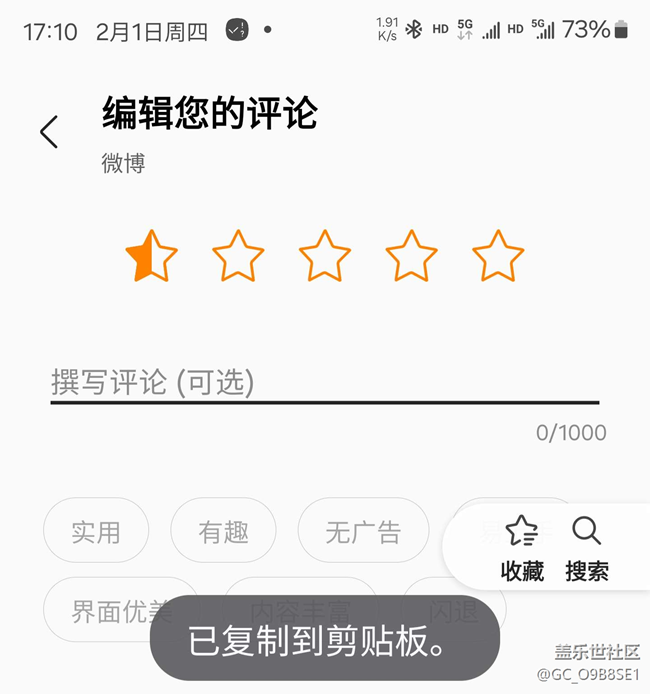Add the 无广告 tag

[363, 532]
